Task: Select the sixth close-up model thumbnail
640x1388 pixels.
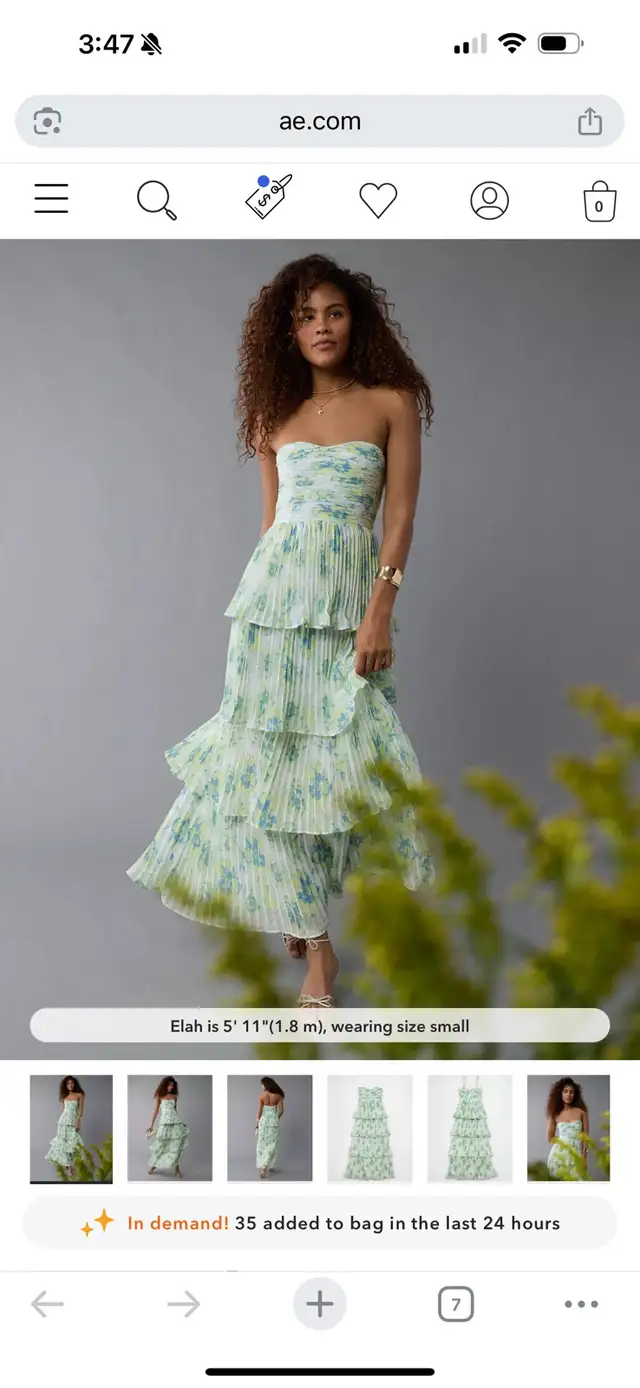Action: click(x=569, y=1128)
